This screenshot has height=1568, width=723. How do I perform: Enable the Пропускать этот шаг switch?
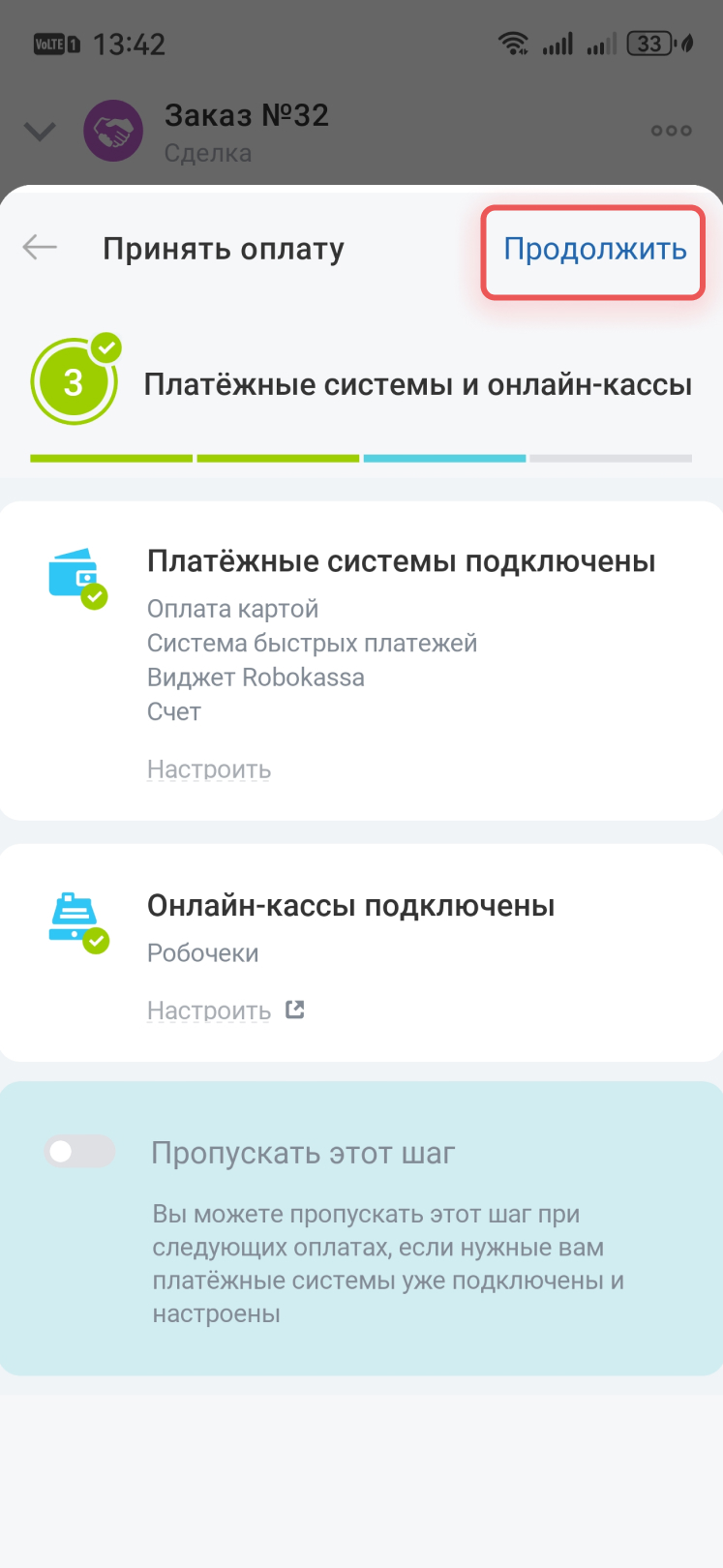79,1152
